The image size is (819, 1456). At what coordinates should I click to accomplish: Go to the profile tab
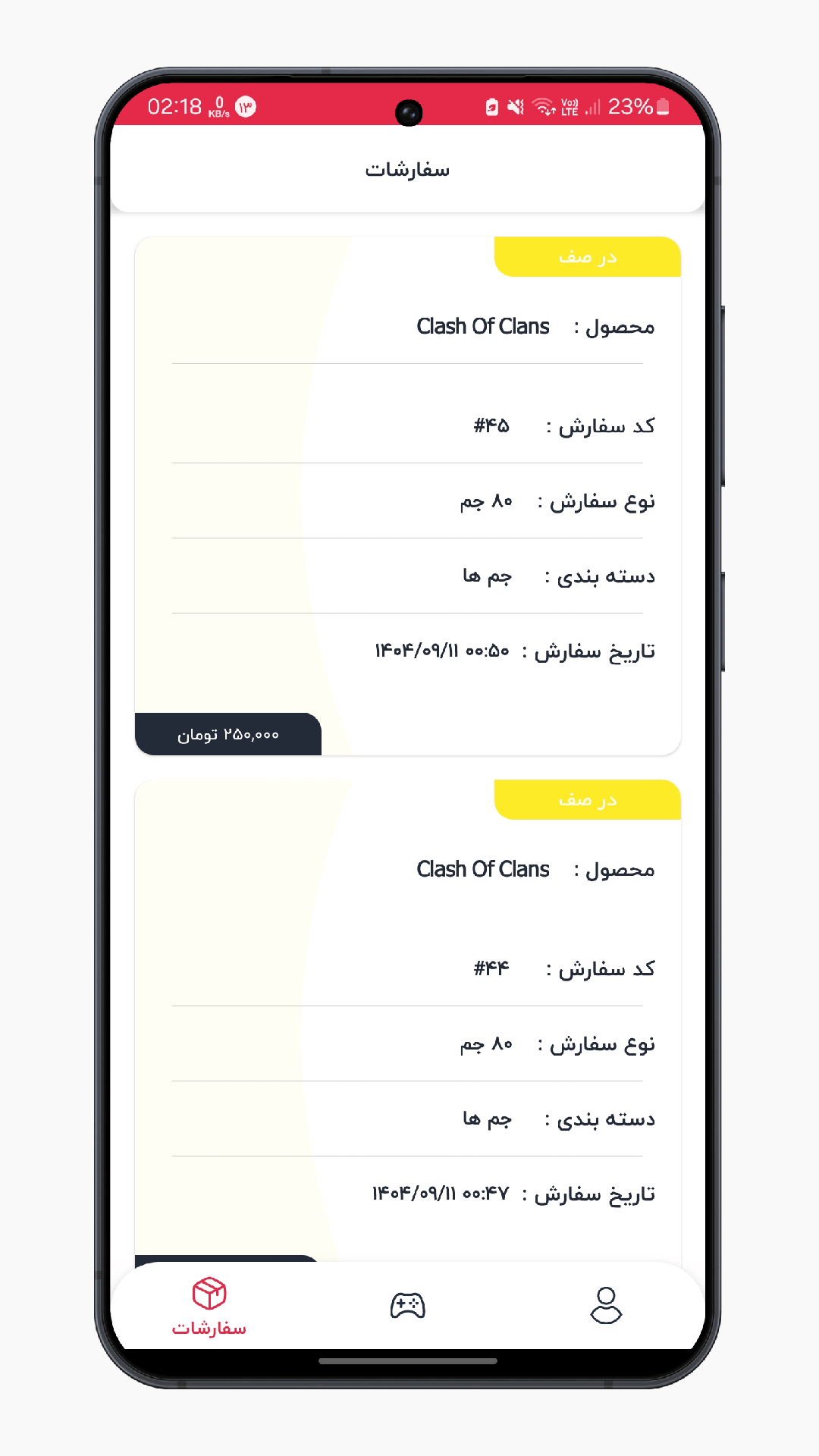coord(606,1306)
